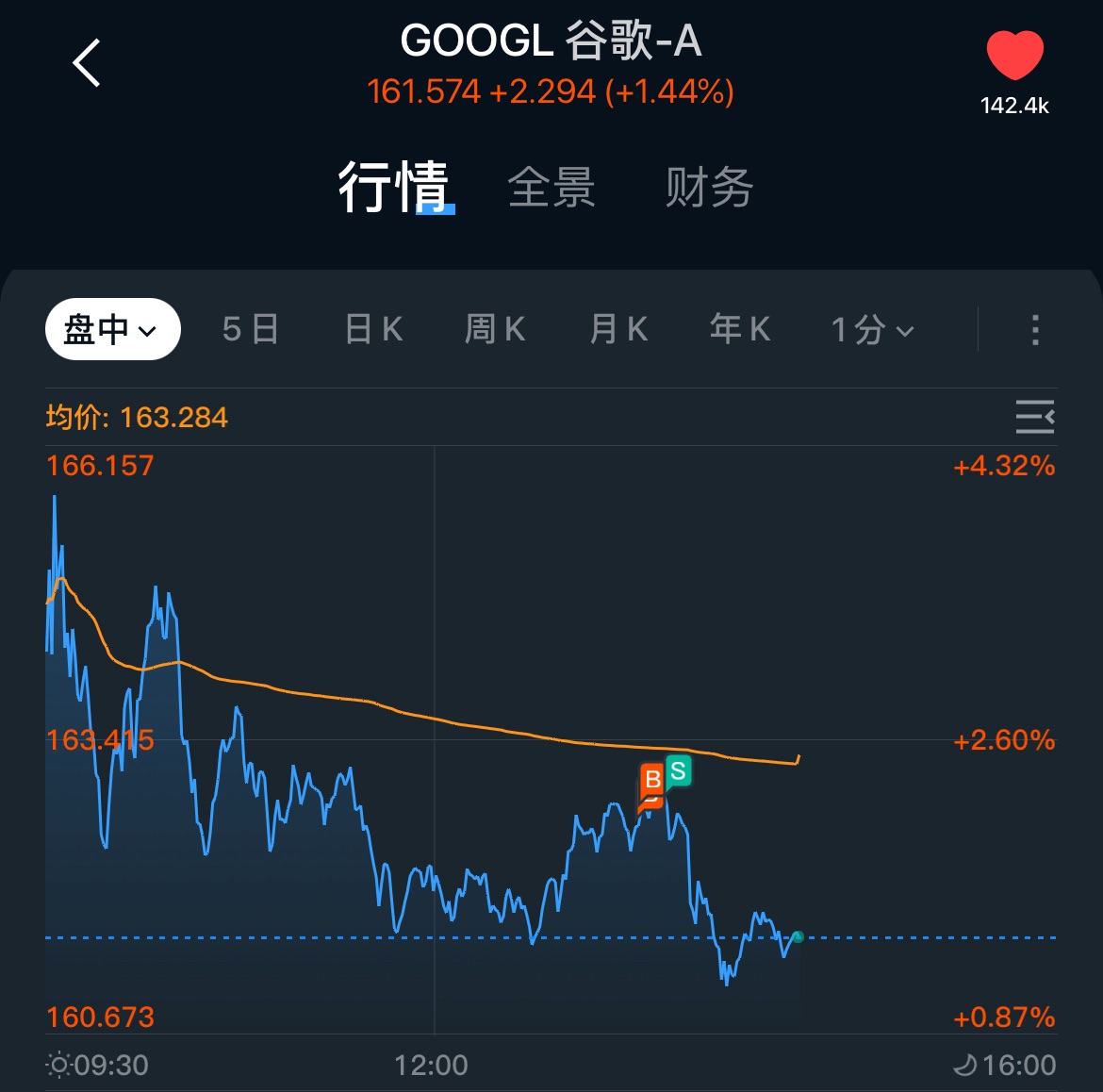The height and width of the screenshot is (1092, 1103).
Task: Go back using the top-left arrow
Action: click(x=87, y=64)
